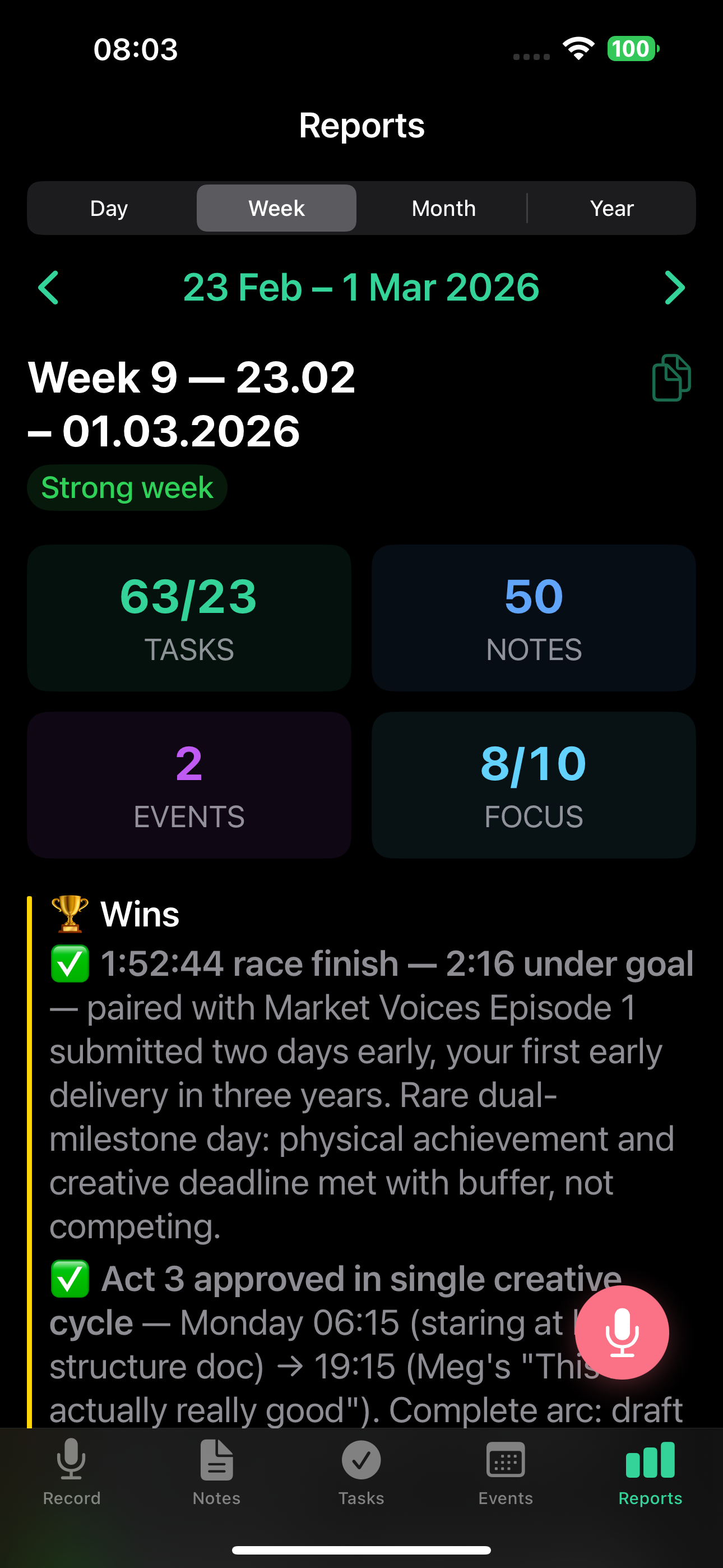Switch to Year view
The height and width of the screenshot is (1568, 723).
(611, 207)
